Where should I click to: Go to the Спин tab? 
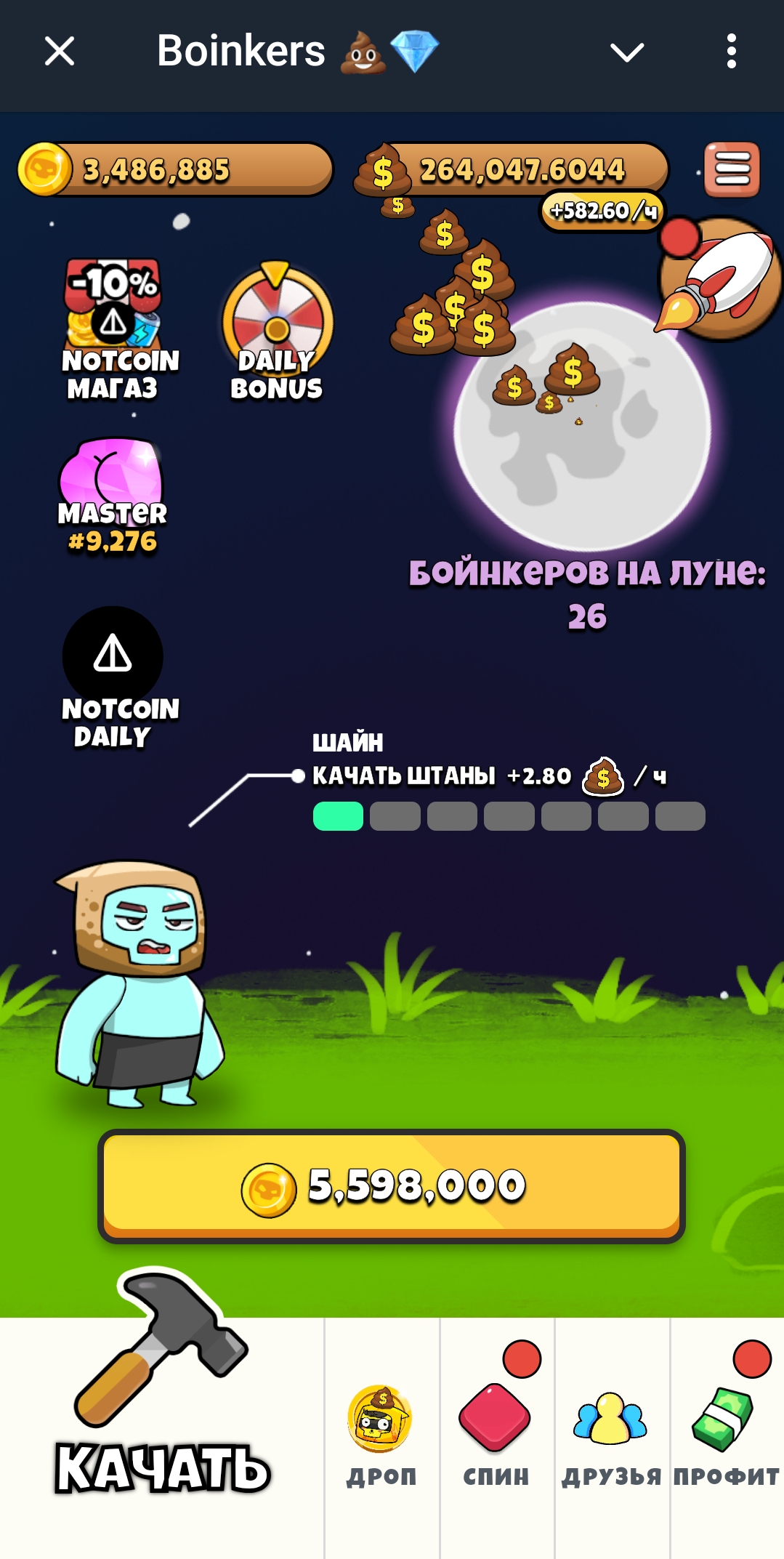(x=497, y=1435)
